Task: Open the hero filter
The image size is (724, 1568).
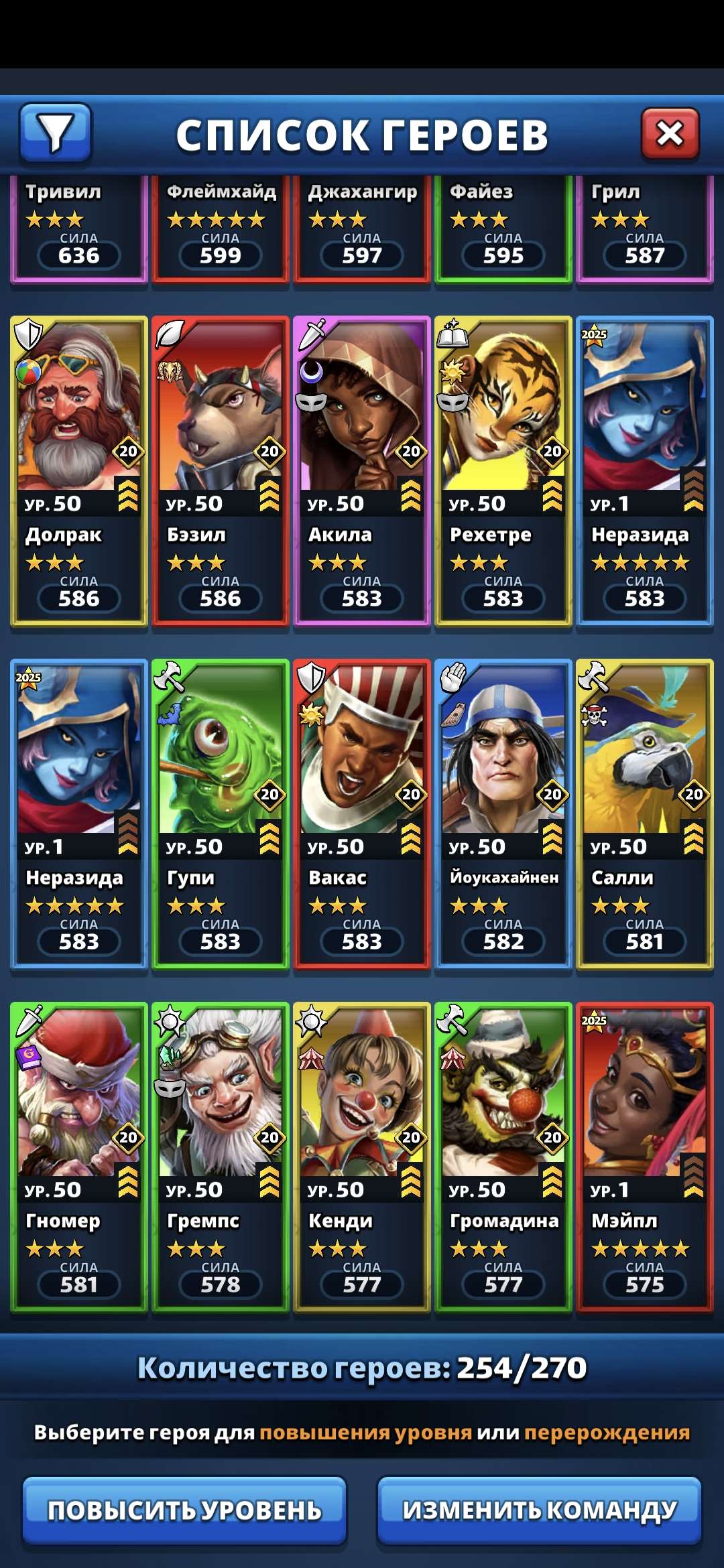Action: coord(55,133)
